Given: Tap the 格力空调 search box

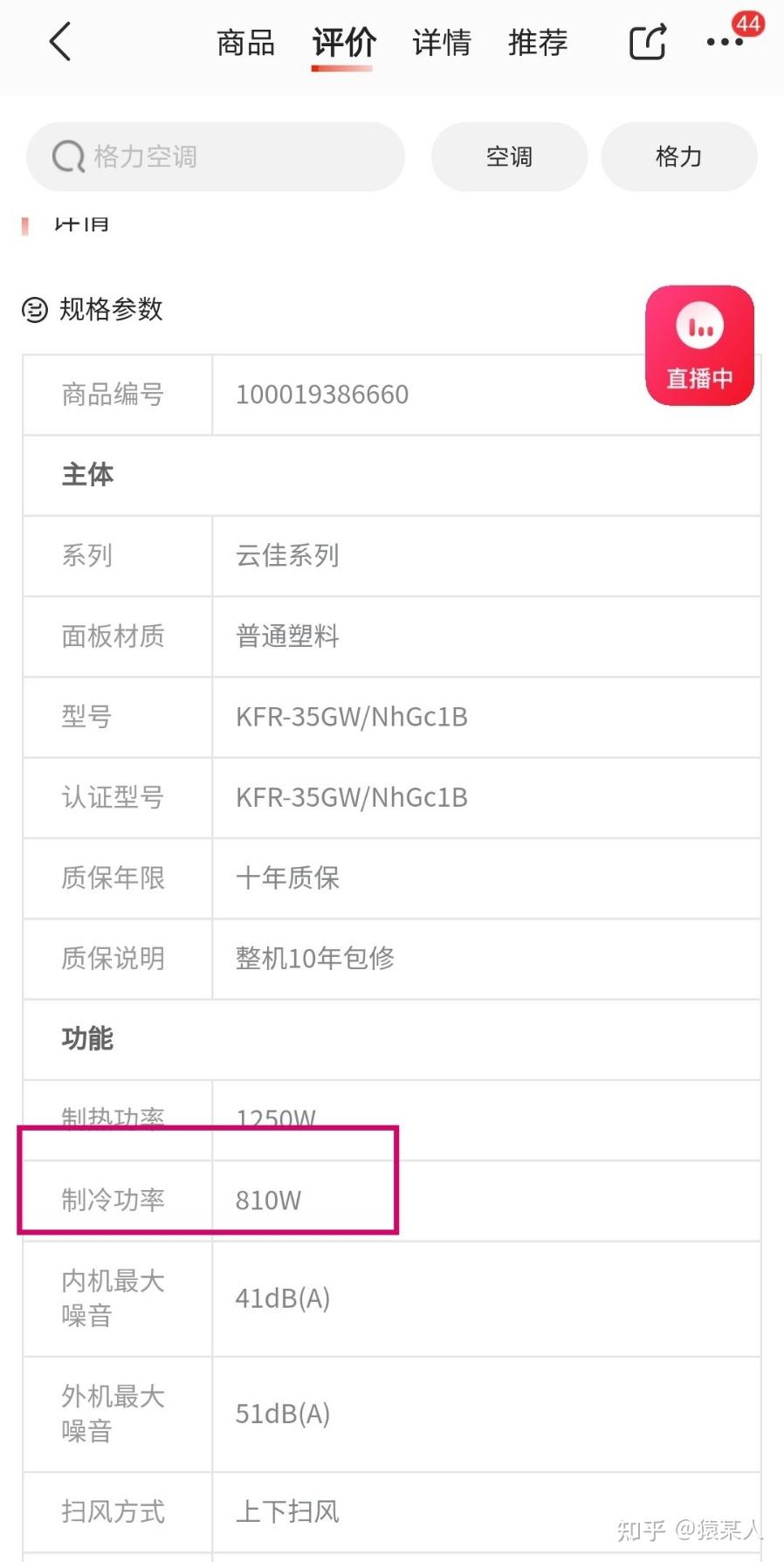Looking at the screenshot, I should pyautogui.click(x=216, y=157).
